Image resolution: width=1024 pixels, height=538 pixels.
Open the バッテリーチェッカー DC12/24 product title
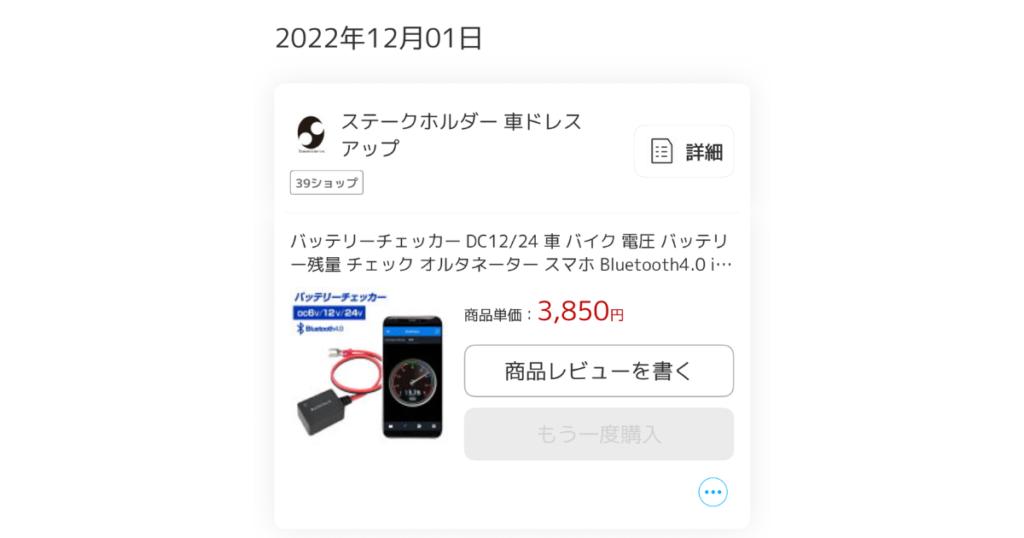(510, 253)
